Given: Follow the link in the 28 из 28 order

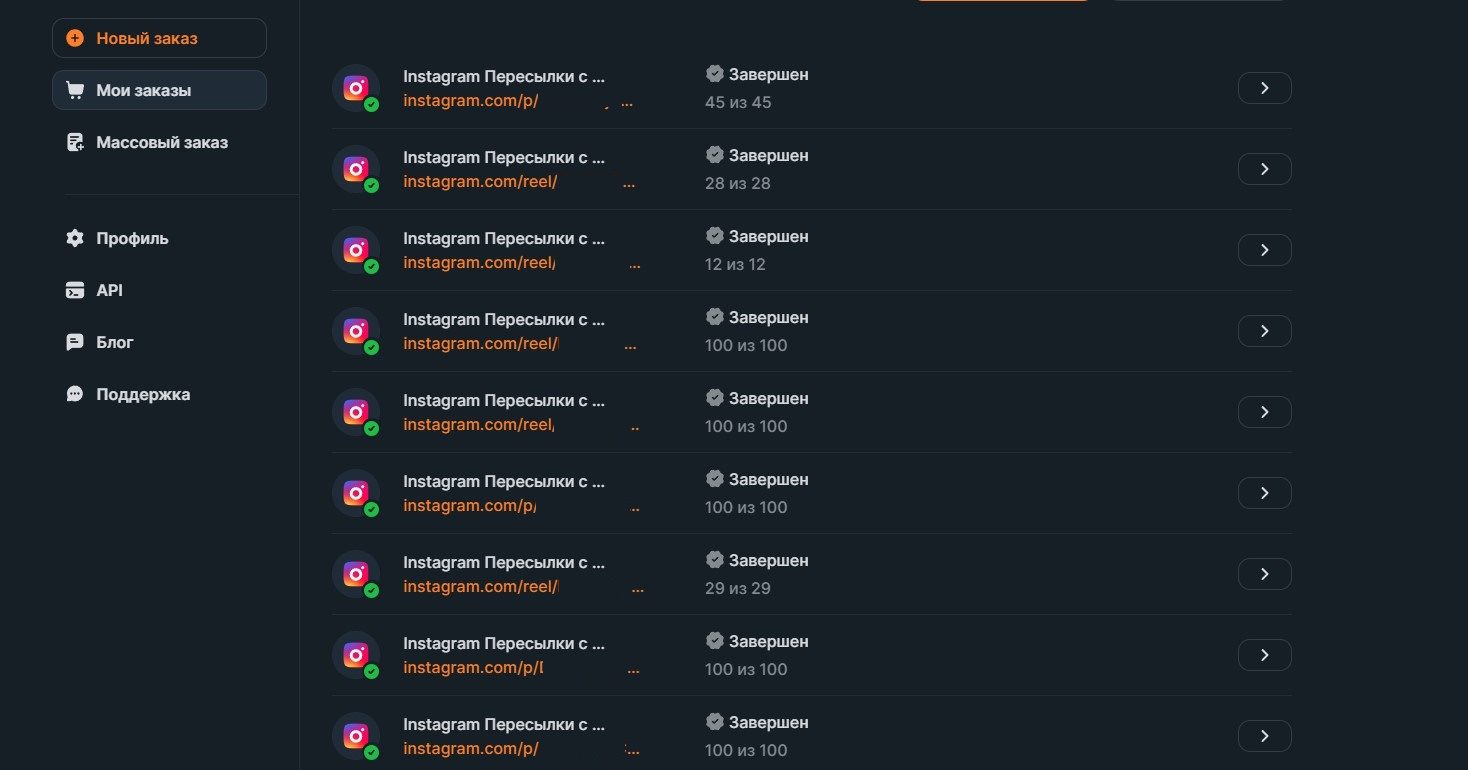Looking at the screenshot, I should click(x=480, y=183).
